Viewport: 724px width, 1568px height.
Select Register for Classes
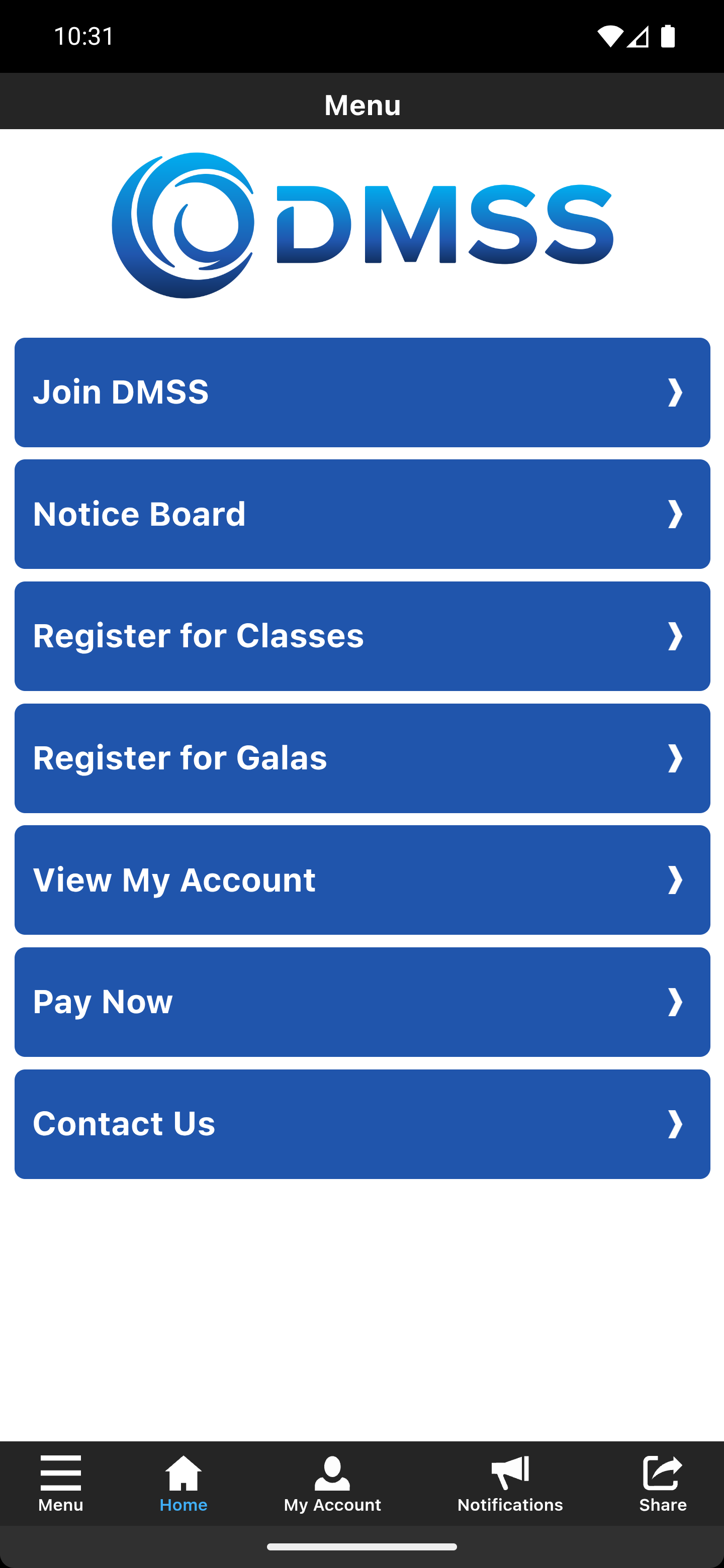click(361, 635)
